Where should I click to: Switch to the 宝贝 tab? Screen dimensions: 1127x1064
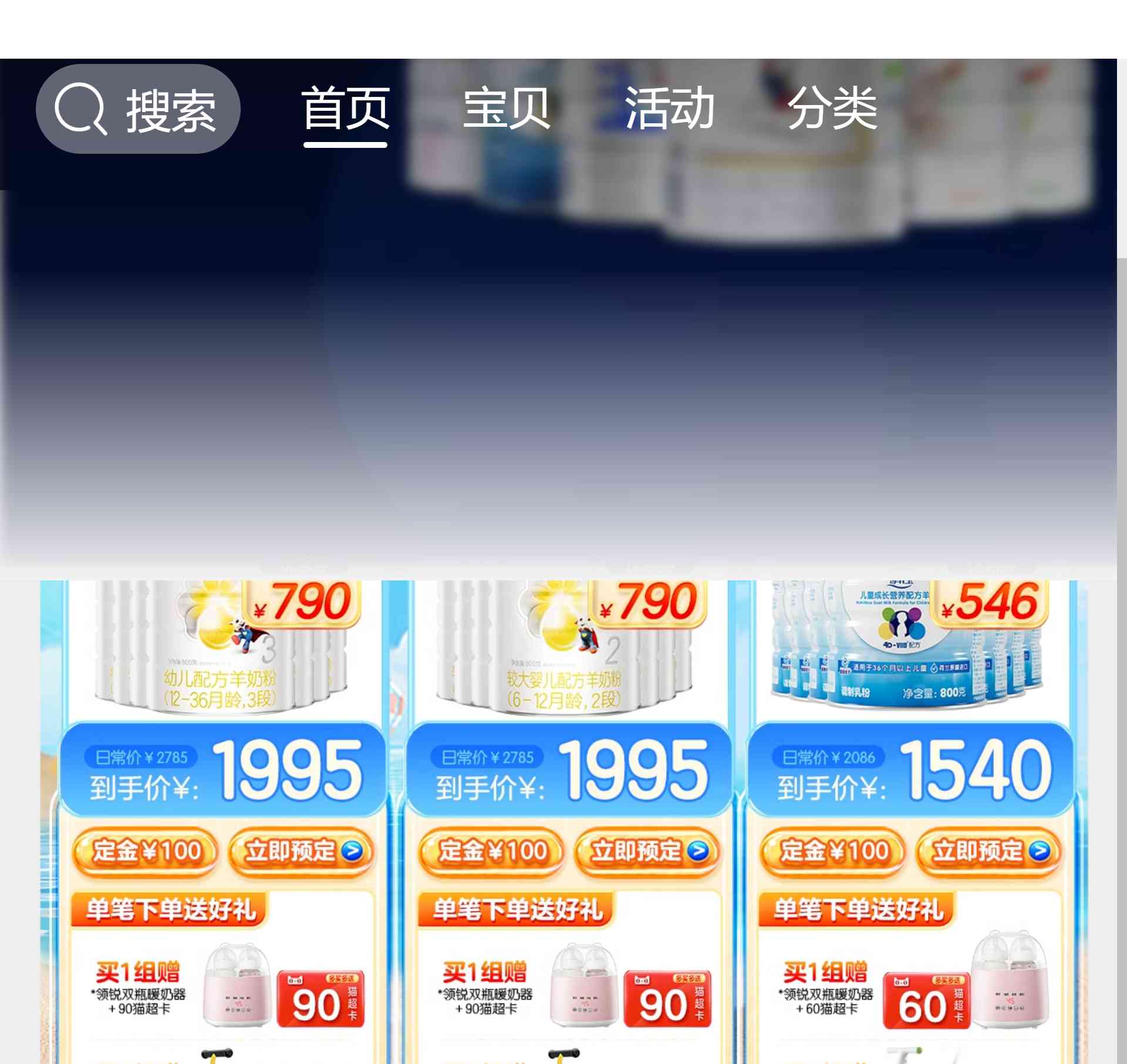506,109
